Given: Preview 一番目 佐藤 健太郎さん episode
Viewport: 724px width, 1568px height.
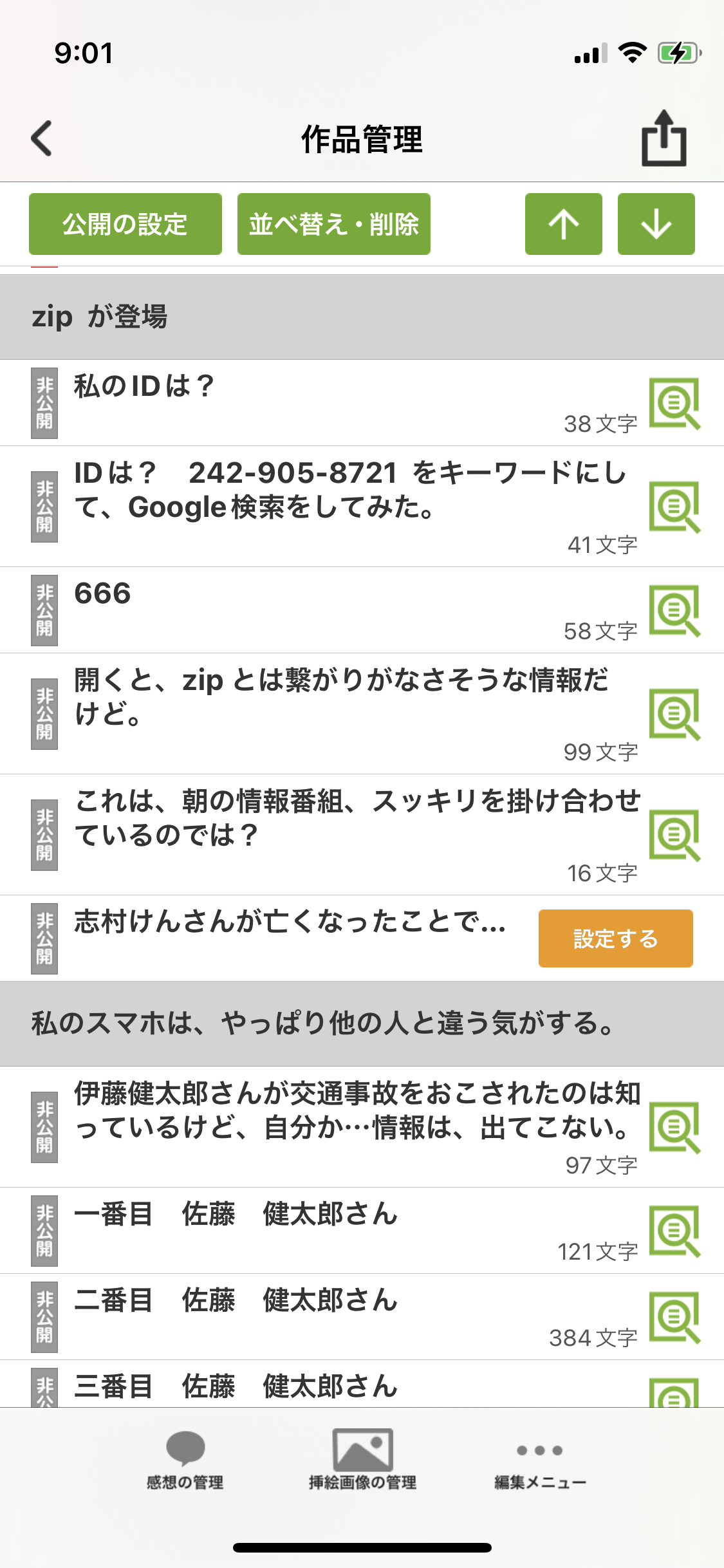Looking at the screenshot, I should coord(674,1231).
